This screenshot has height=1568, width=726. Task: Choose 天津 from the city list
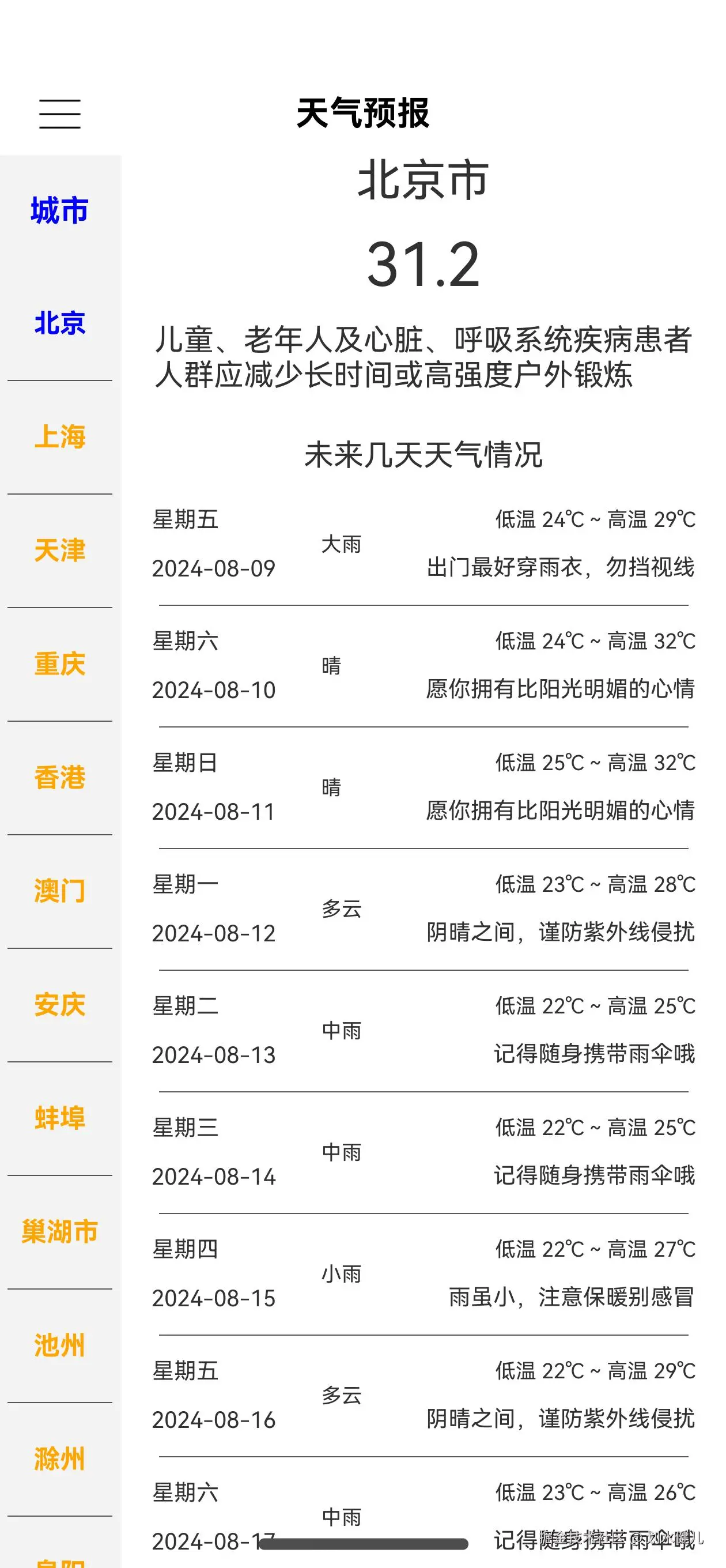60,551
